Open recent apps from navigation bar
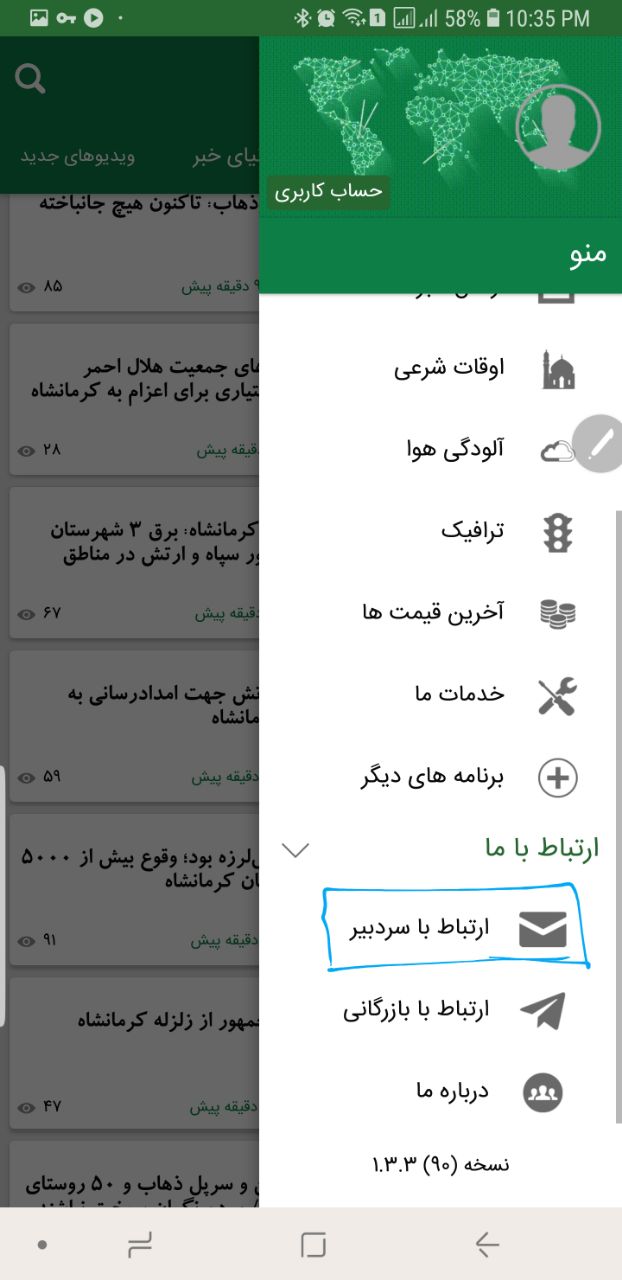The image size is (622, 1280). (139, 1244)
